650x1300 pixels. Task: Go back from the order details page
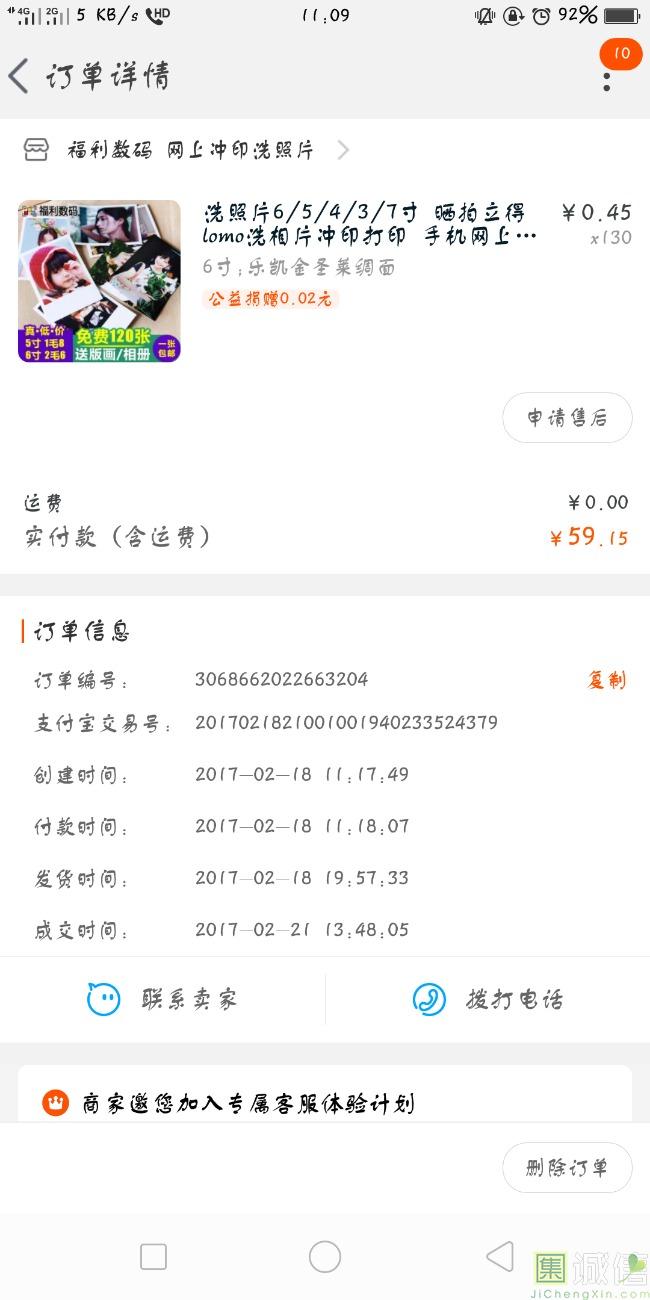20,76
